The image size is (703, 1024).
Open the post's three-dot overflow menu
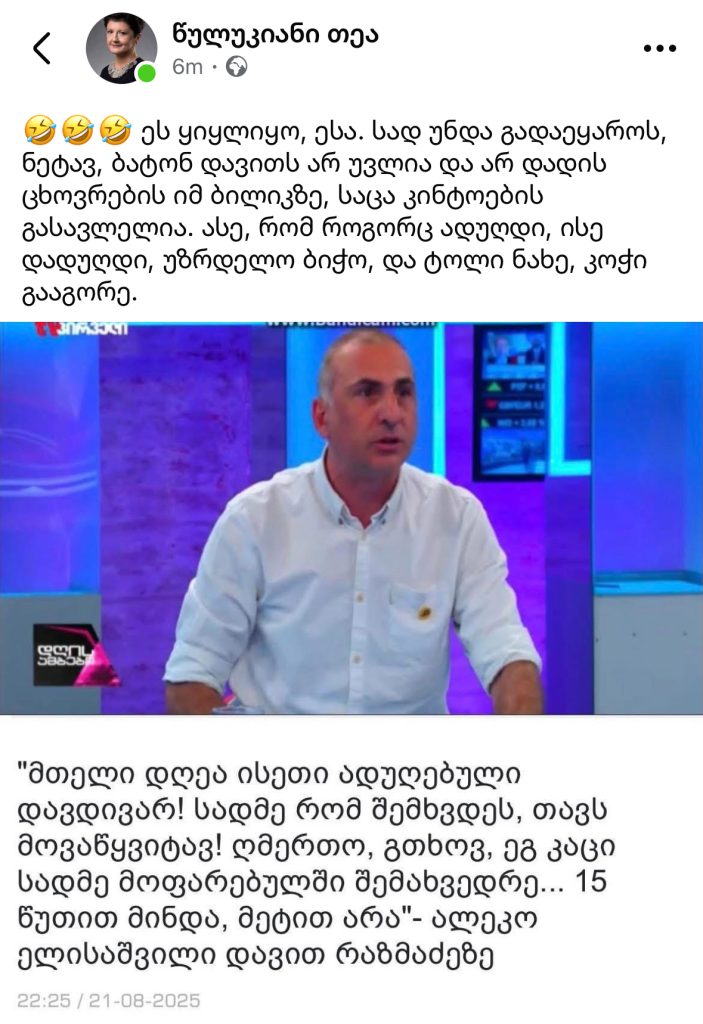[660, 48]
